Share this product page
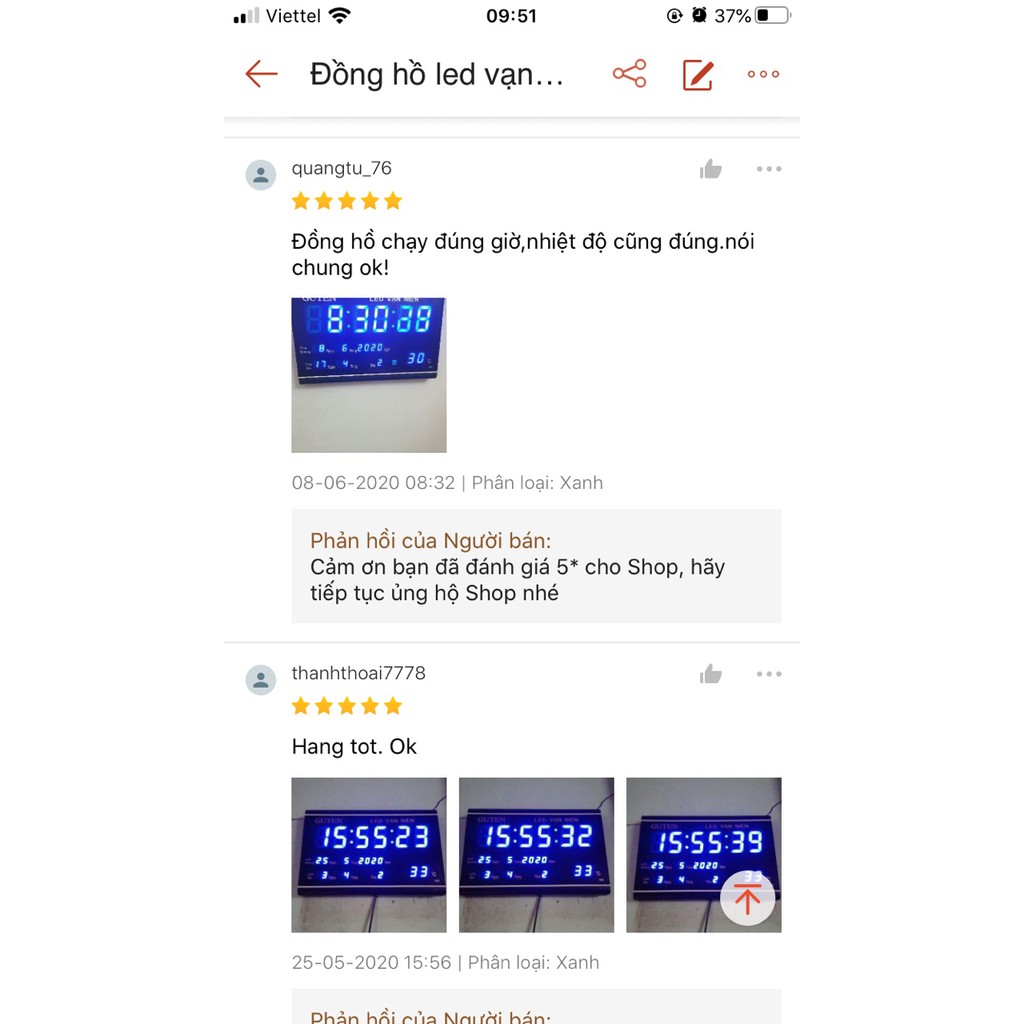The image size is (1024, 1024). click(x=629, y=74)
